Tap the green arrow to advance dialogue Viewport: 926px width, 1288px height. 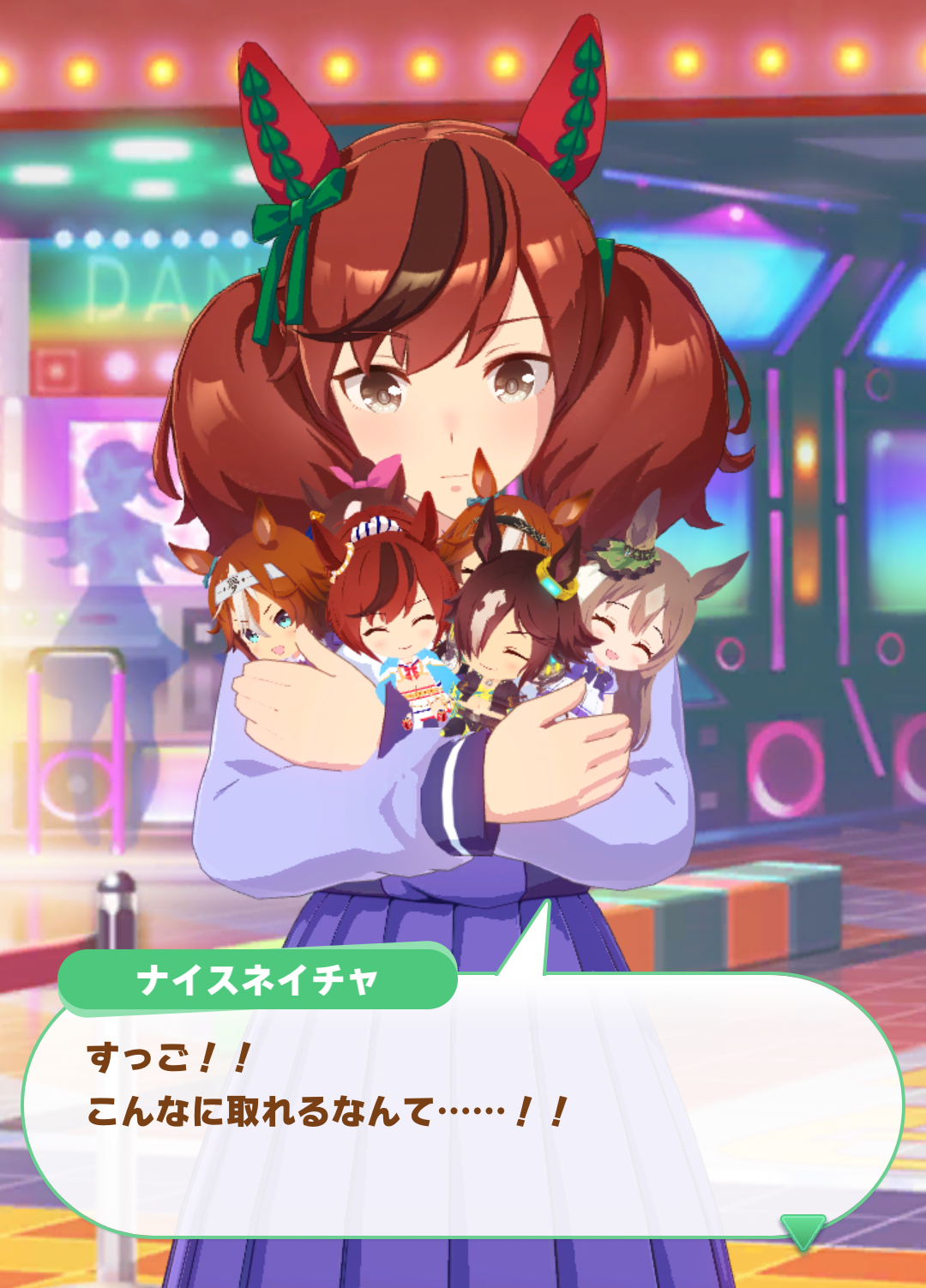pos(803,1230)
